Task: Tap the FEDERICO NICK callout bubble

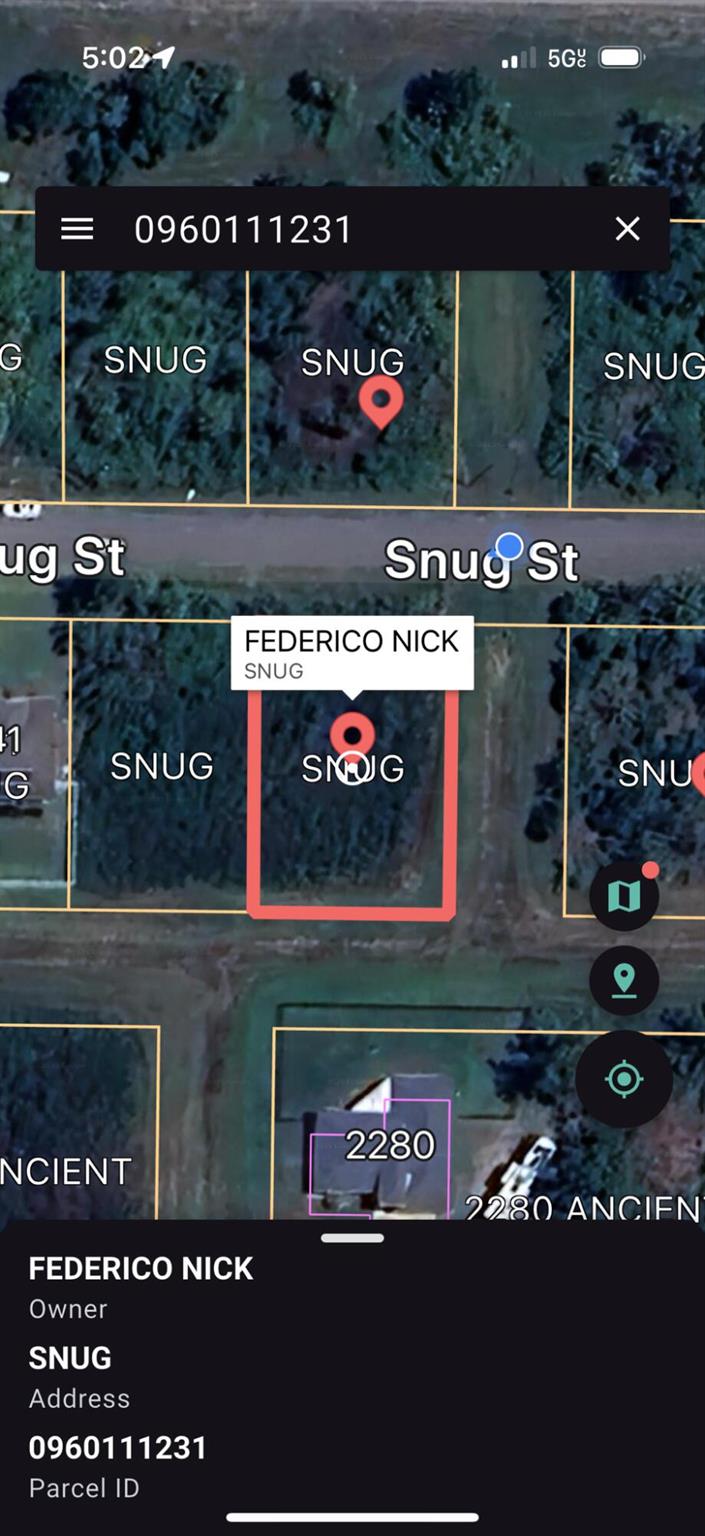Action: pos(352,654)
